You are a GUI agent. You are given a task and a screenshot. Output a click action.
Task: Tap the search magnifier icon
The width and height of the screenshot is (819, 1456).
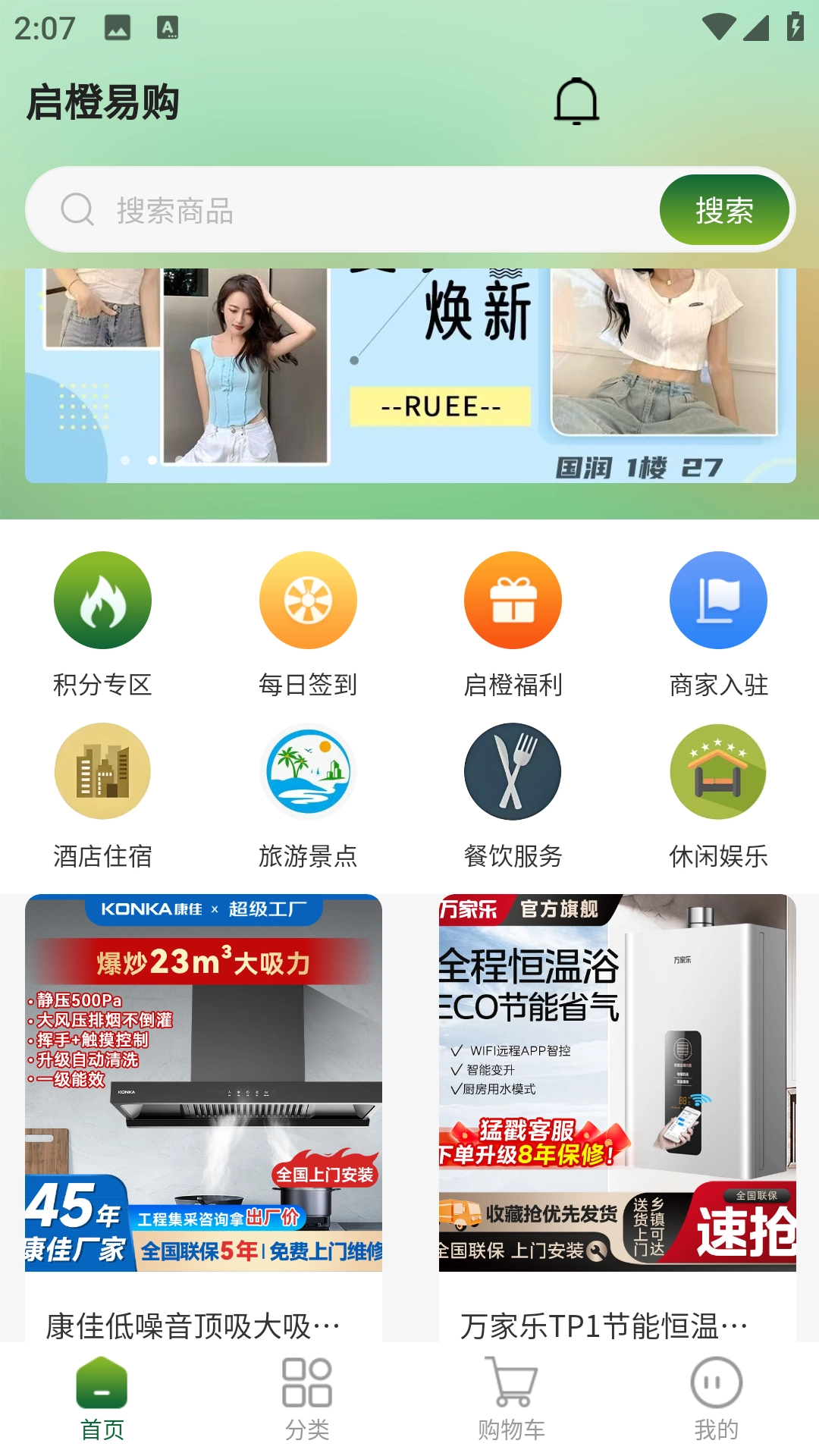(x=77, y=209)
